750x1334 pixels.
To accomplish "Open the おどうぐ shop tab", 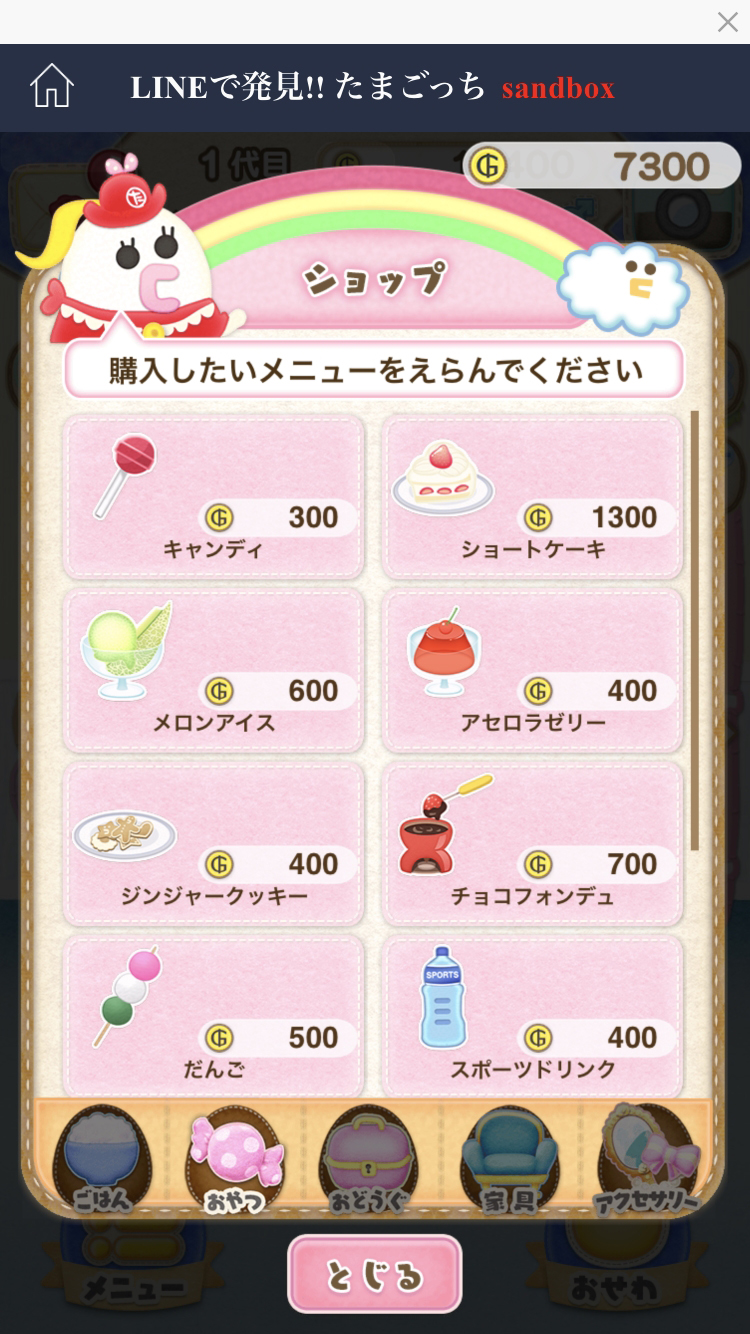I will click(369, 1158).
